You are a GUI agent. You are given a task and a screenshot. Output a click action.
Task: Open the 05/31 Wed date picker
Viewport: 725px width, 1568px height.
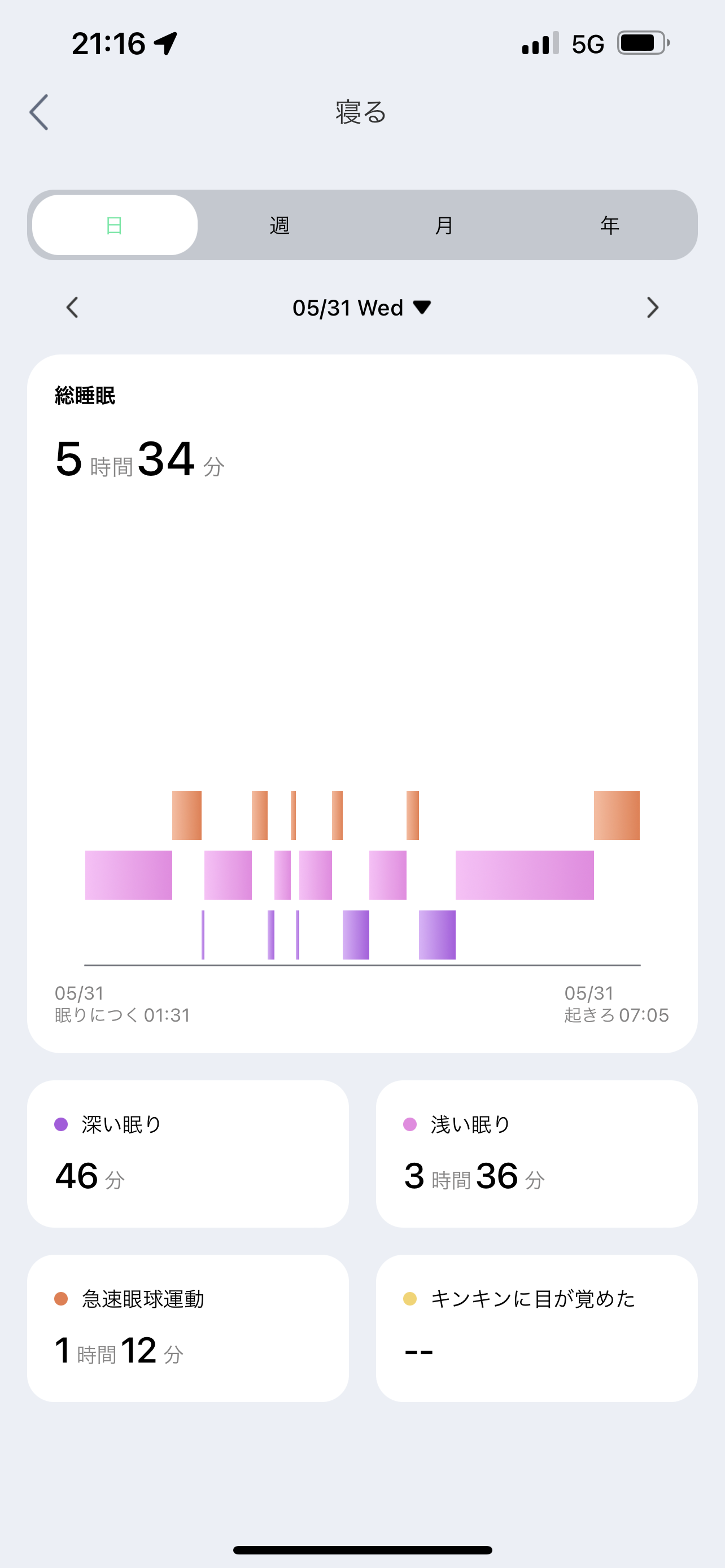361,308
